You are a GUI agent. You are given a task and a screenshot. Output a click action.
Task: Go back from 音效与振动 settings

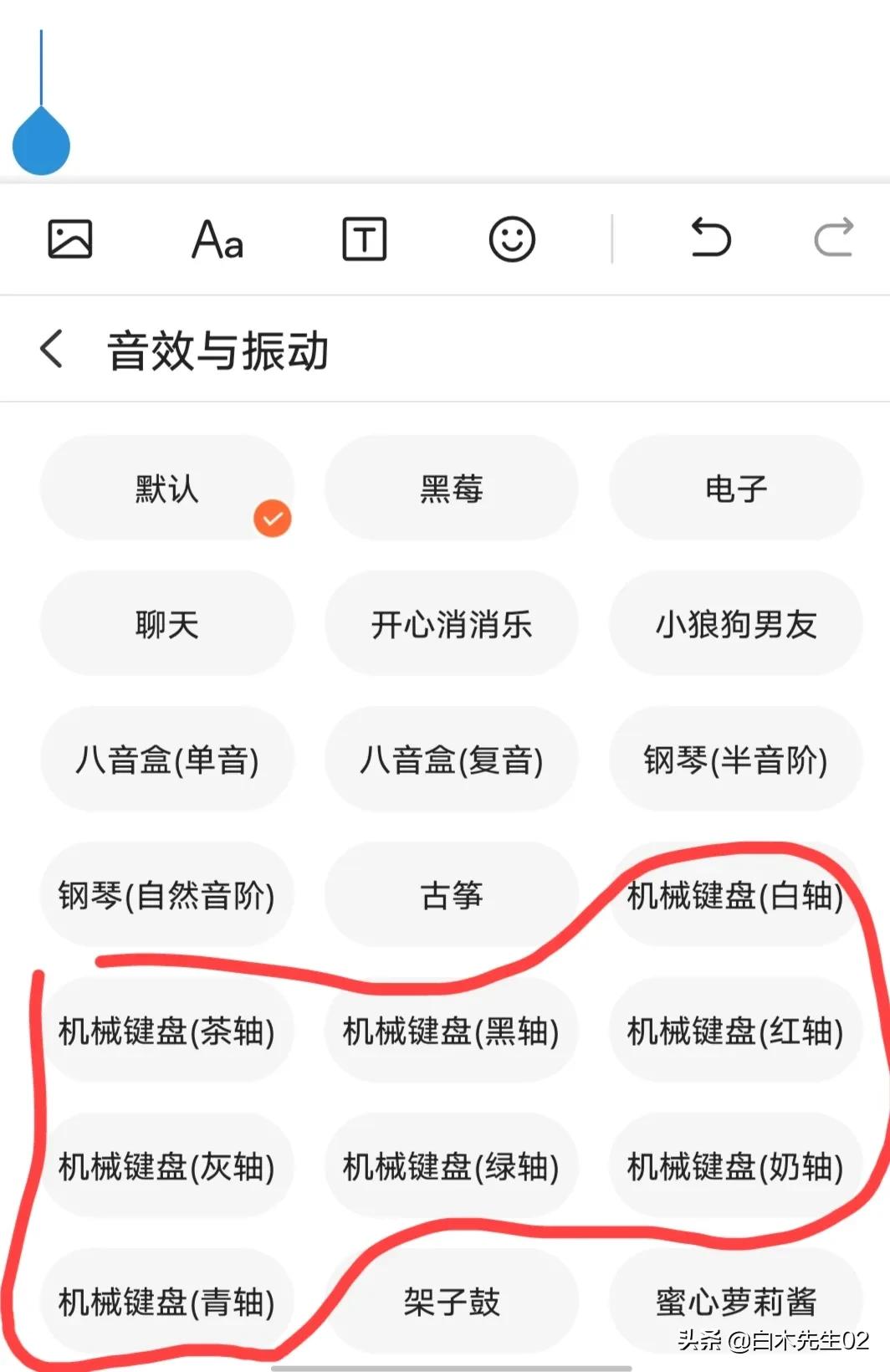52,349
